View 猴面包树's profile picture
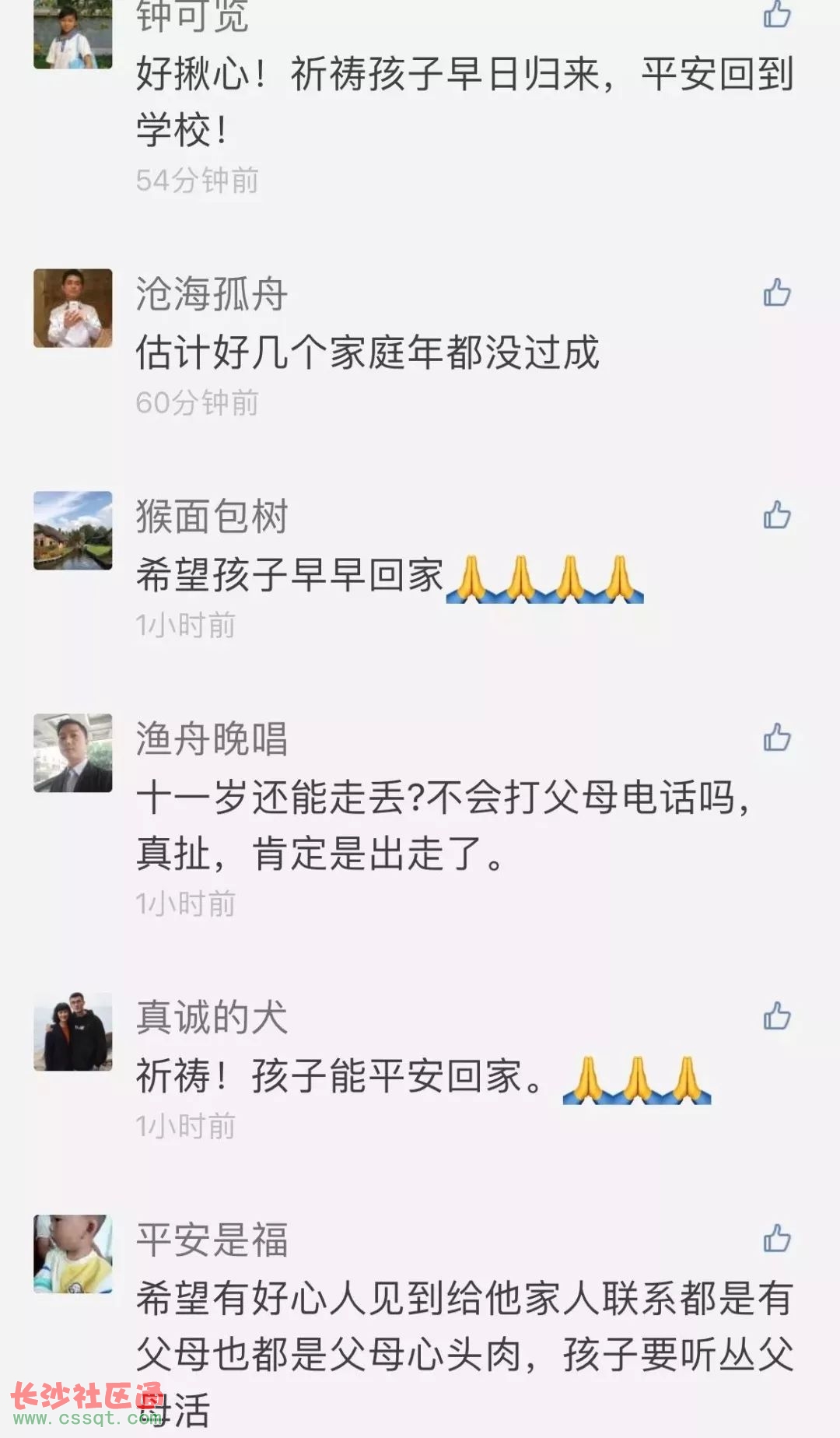Image resolution: width=840 pixels, height=1438 pixels. 73,531
